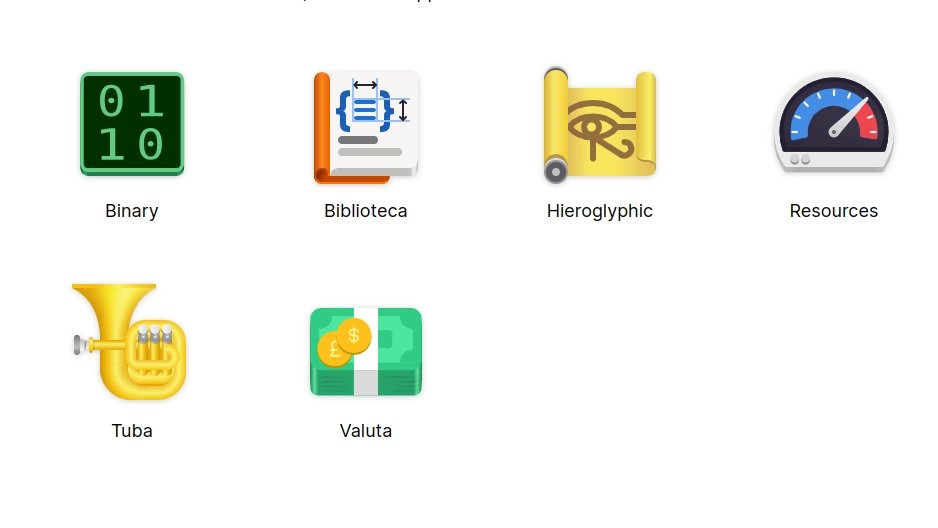Open the Valuta currency app
The image size is (938, 528).
point(366,350)
